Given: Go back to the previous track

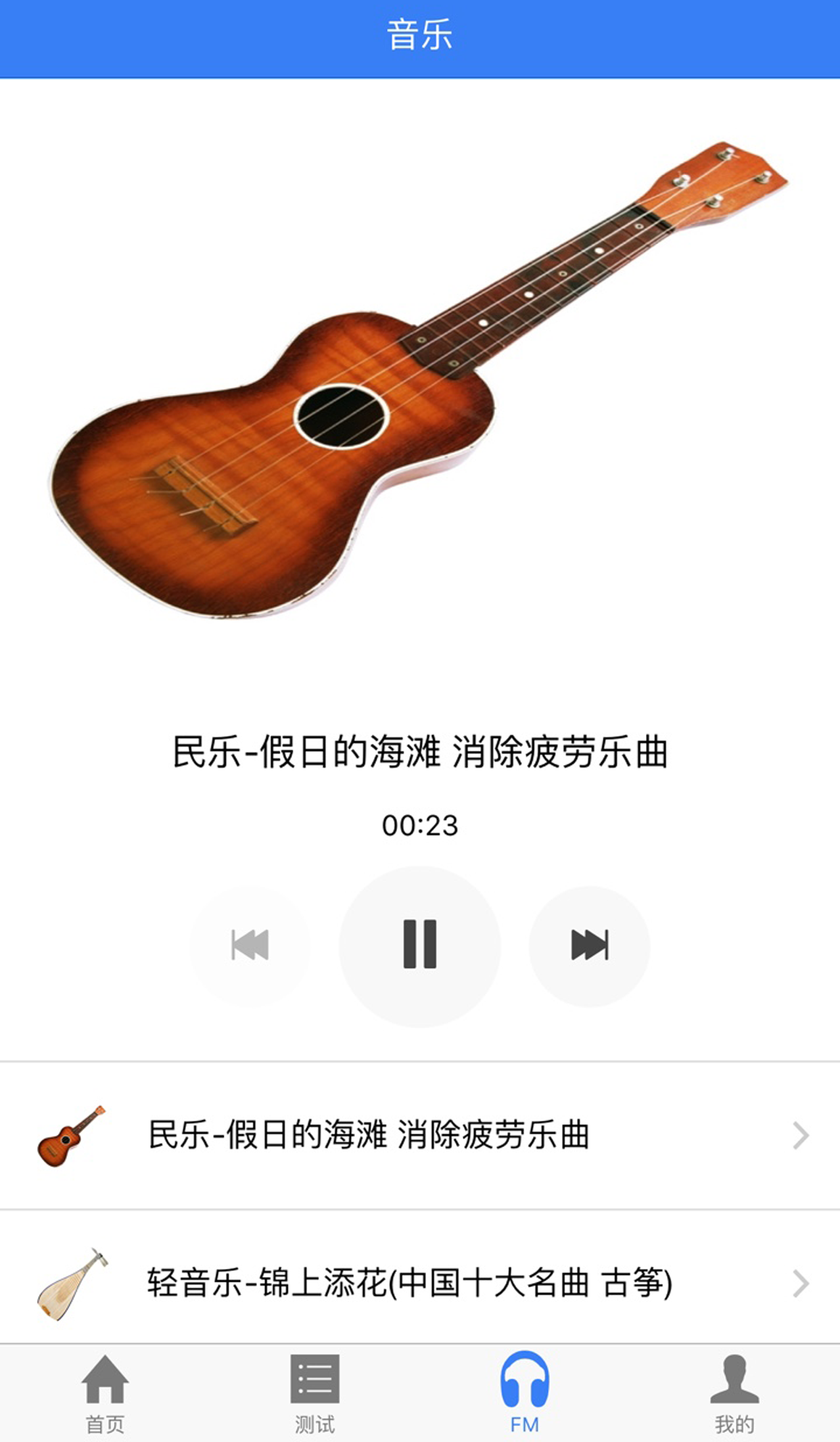Looking at the screenshot, I should pyautogui.click(x=250, y=945).
